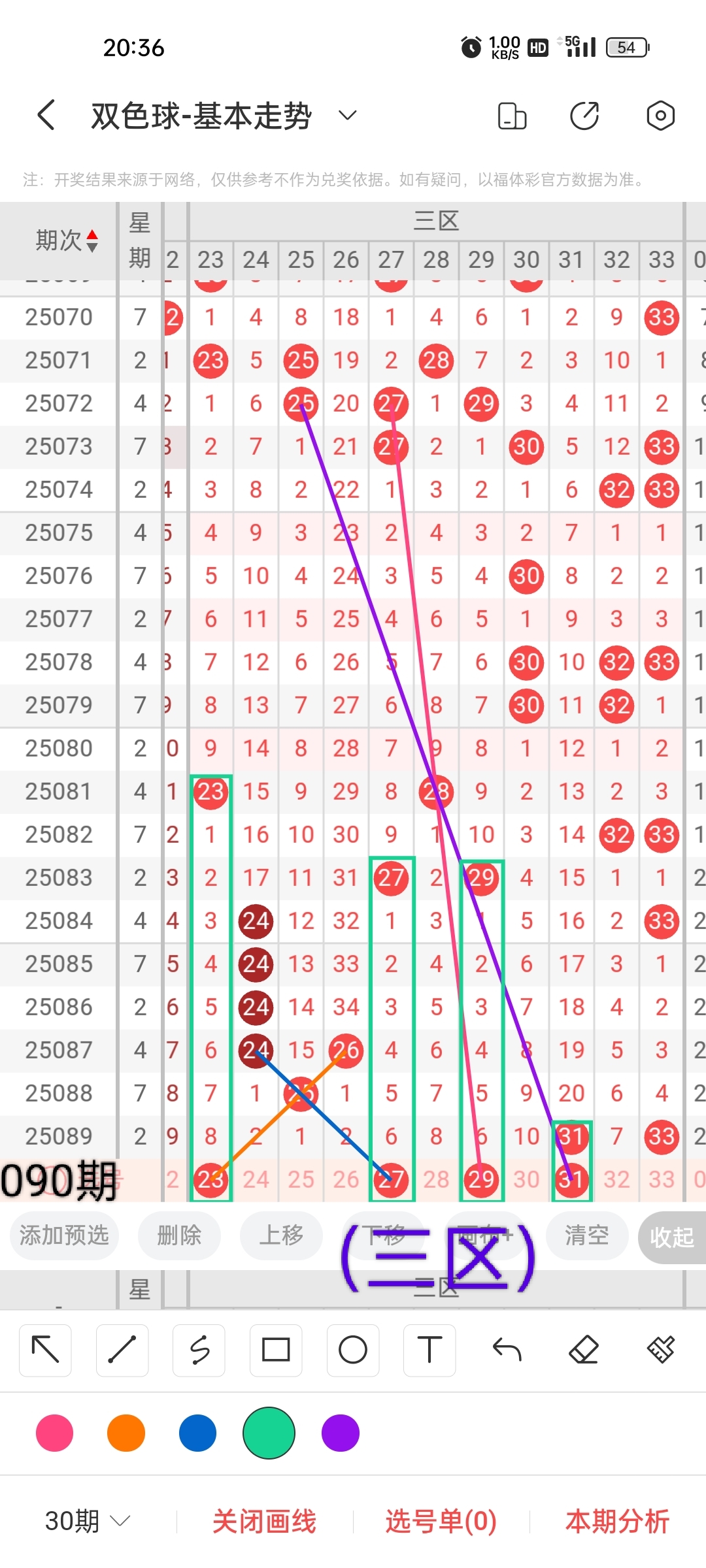Pick the orange drawing color
The width and height of the screenshot is (706, 1568).
point(126,1433)
